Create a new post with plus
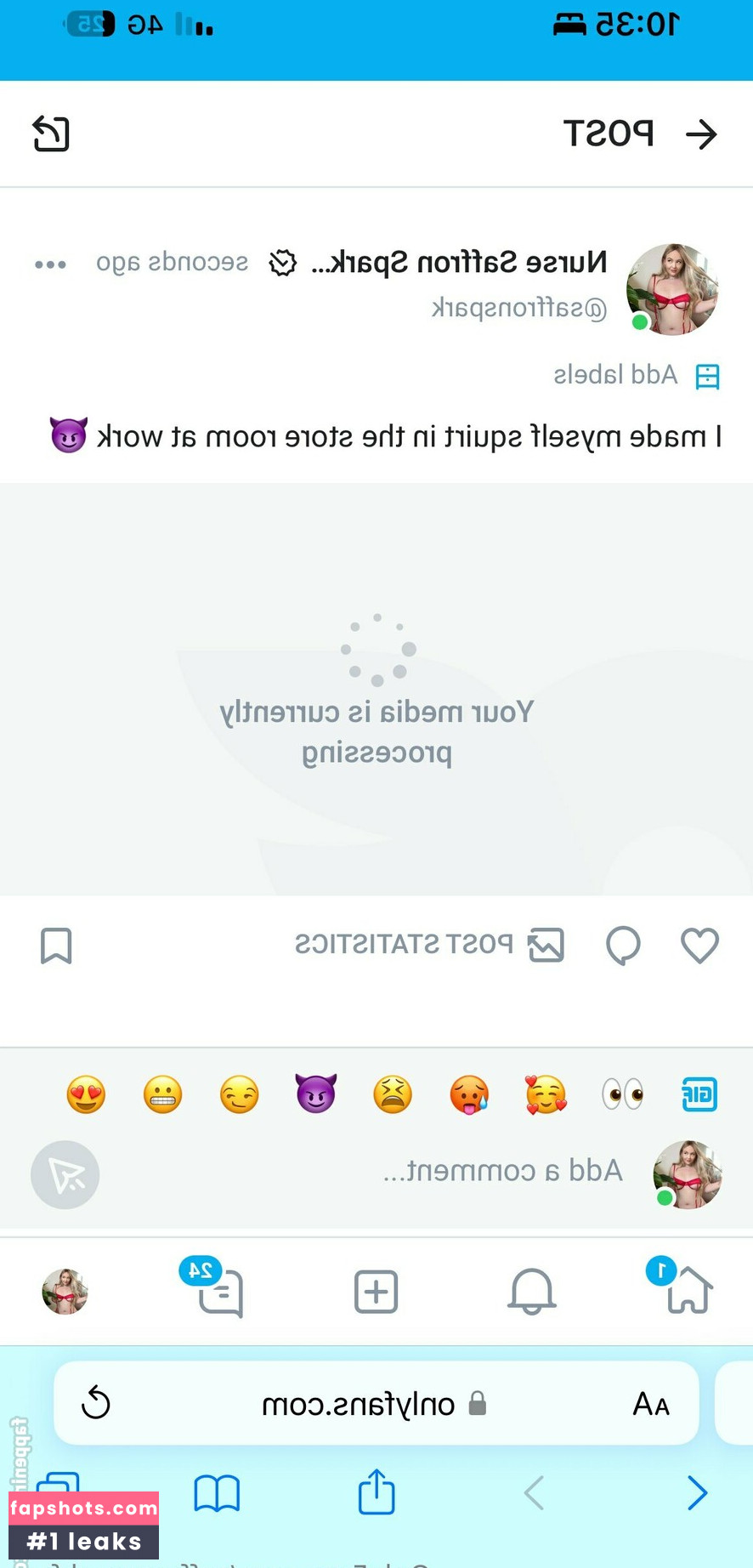The height and width of the screenshot is (1568, 753). 376,1292
